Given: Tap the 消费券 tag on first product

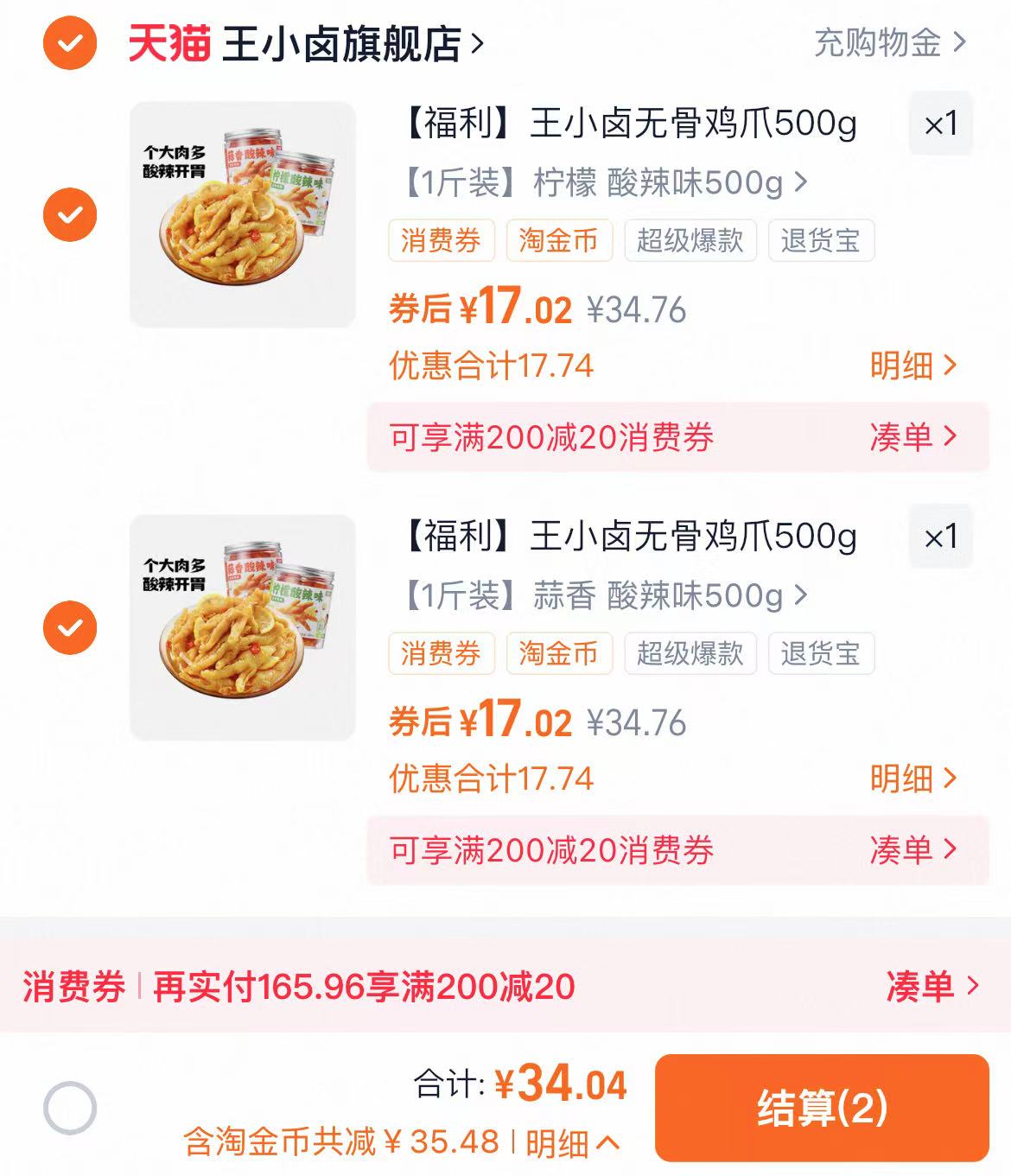Looking at the screenshot, I should click(x=442, y=241).
